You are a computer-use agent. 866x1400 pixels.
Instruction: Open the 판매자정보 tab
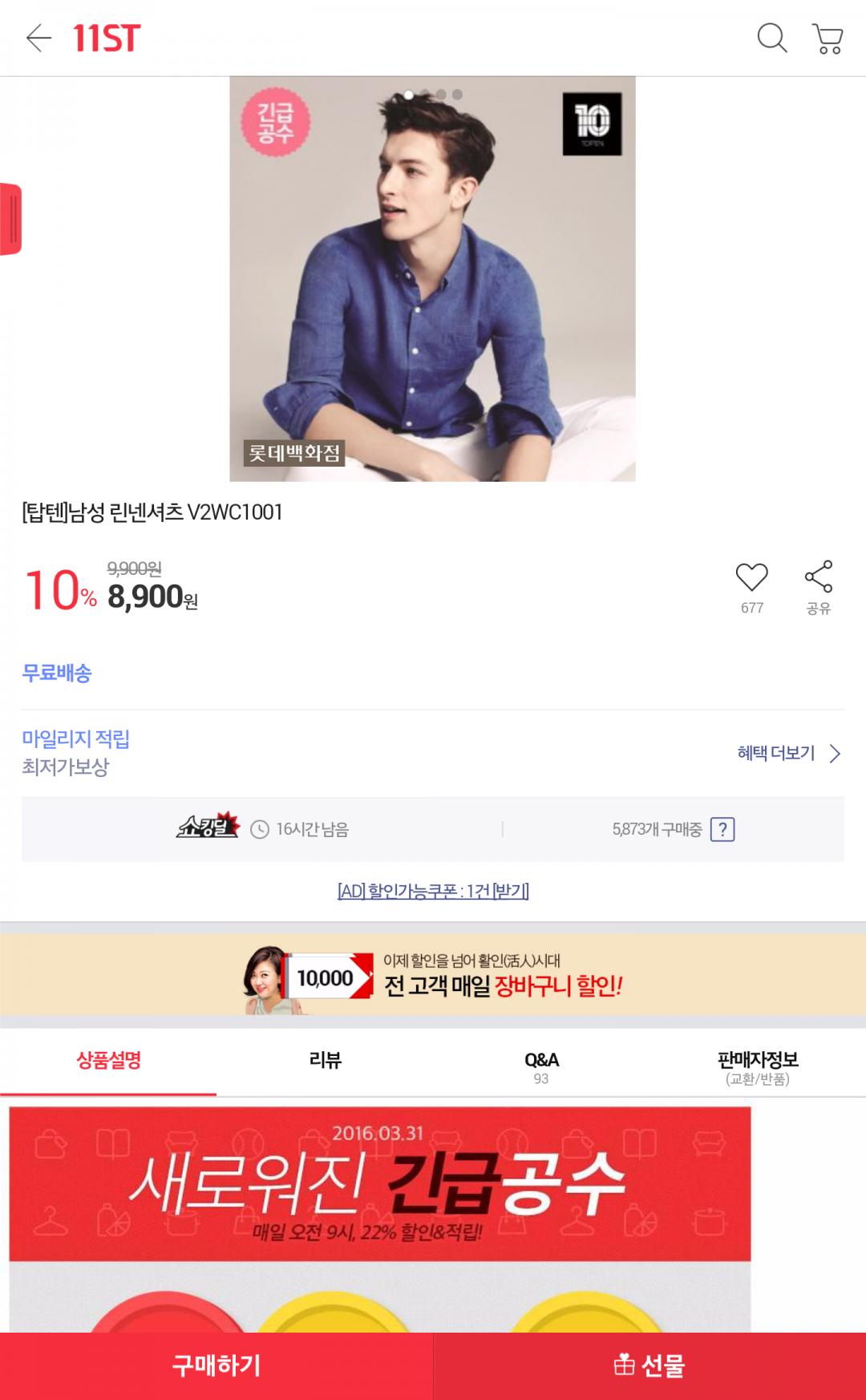pyautogui.click(x=757, y=1066)
